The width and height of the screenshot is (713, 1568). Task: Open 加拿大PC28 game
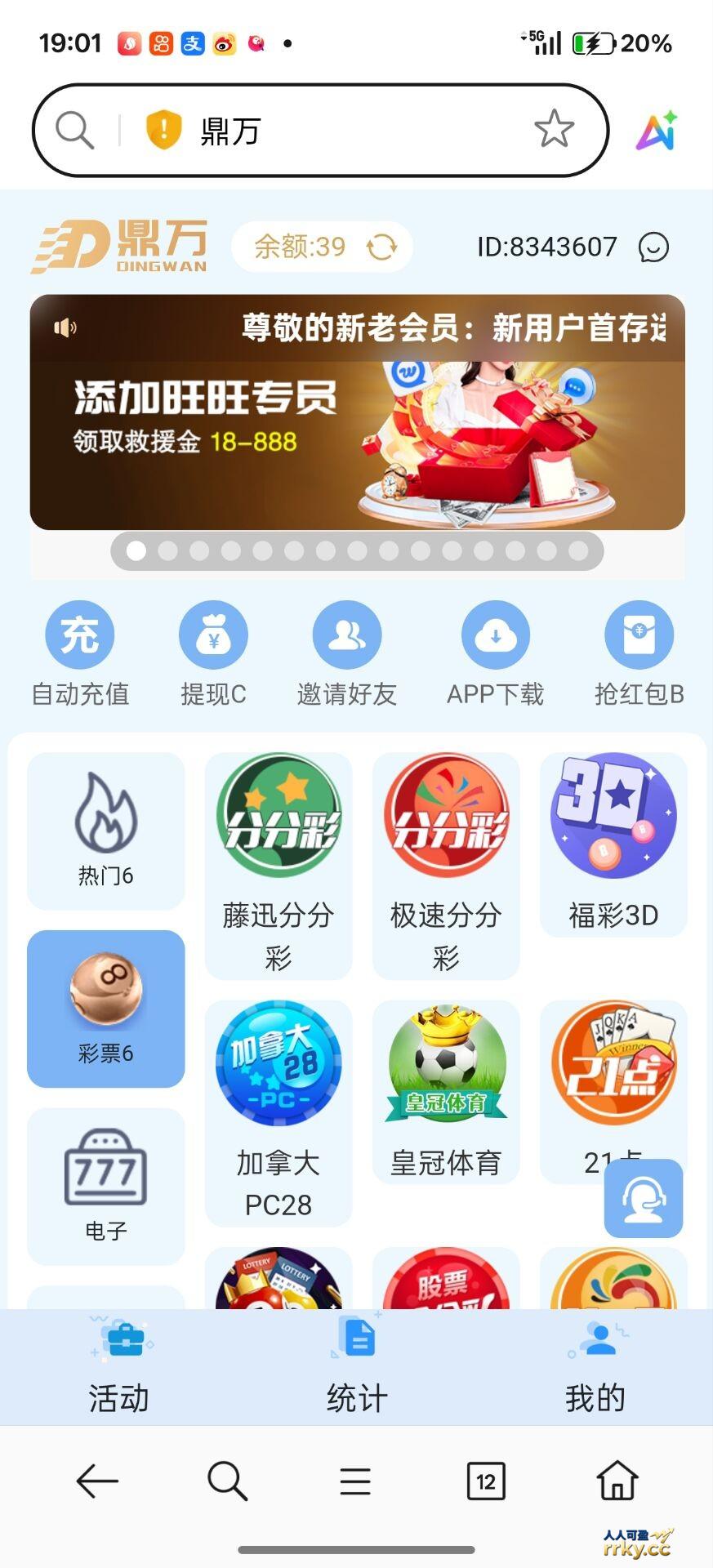[x=279, y=1112]
